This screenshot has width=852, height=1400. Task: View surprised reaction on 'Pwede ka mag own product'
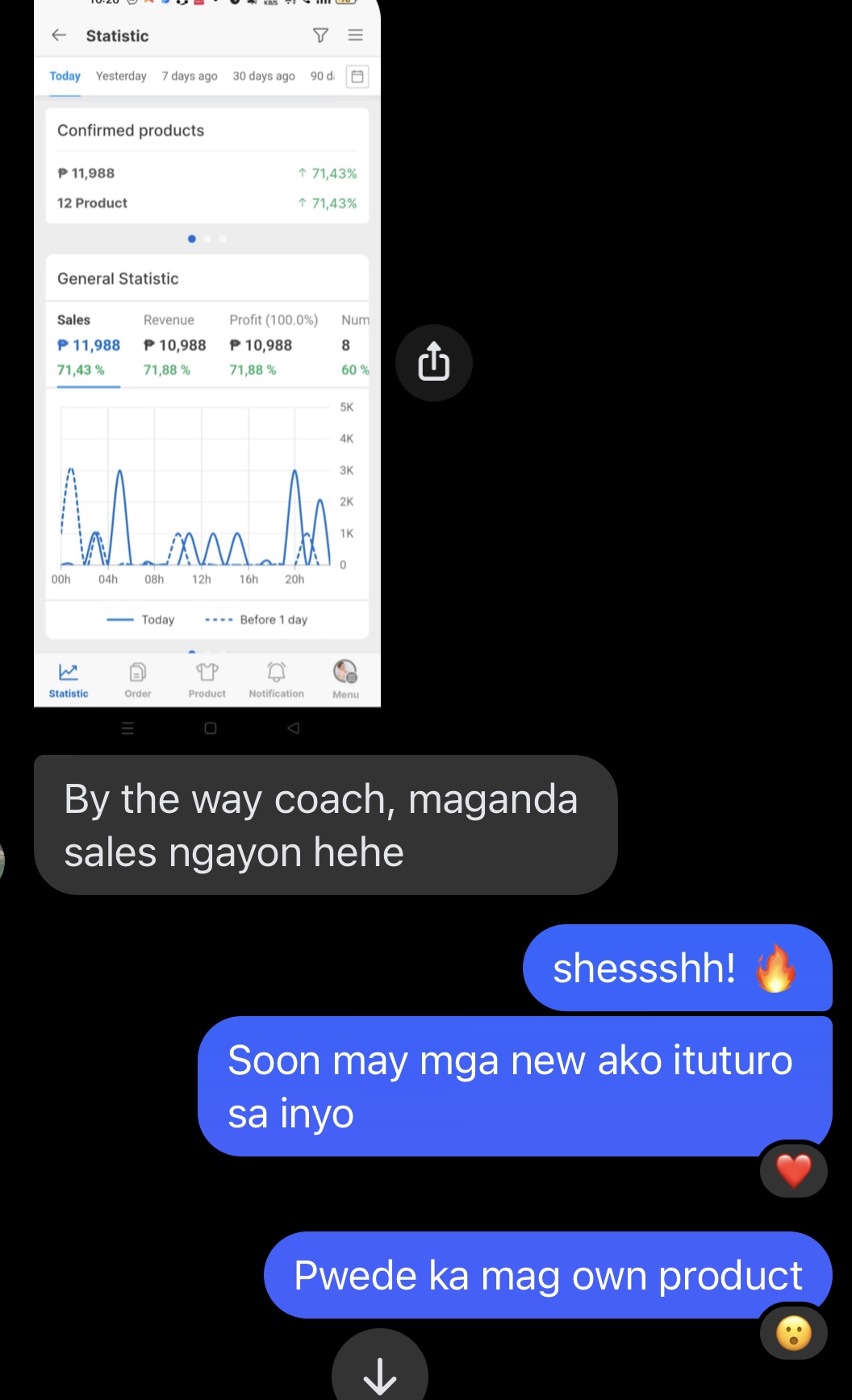click(793, 1332)
